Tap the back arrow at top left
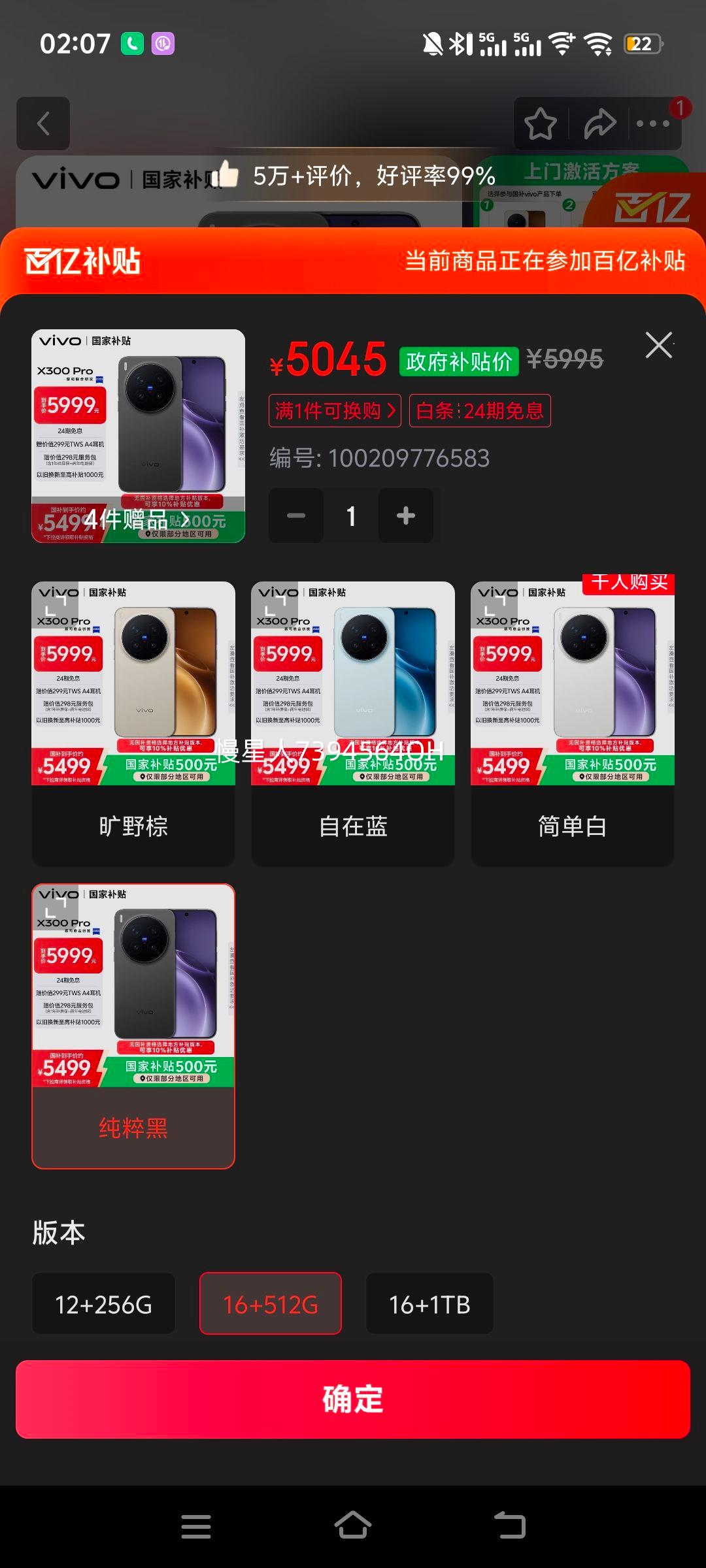The image size is (706, 1568). pyautogui.click(x=43, y=124)
